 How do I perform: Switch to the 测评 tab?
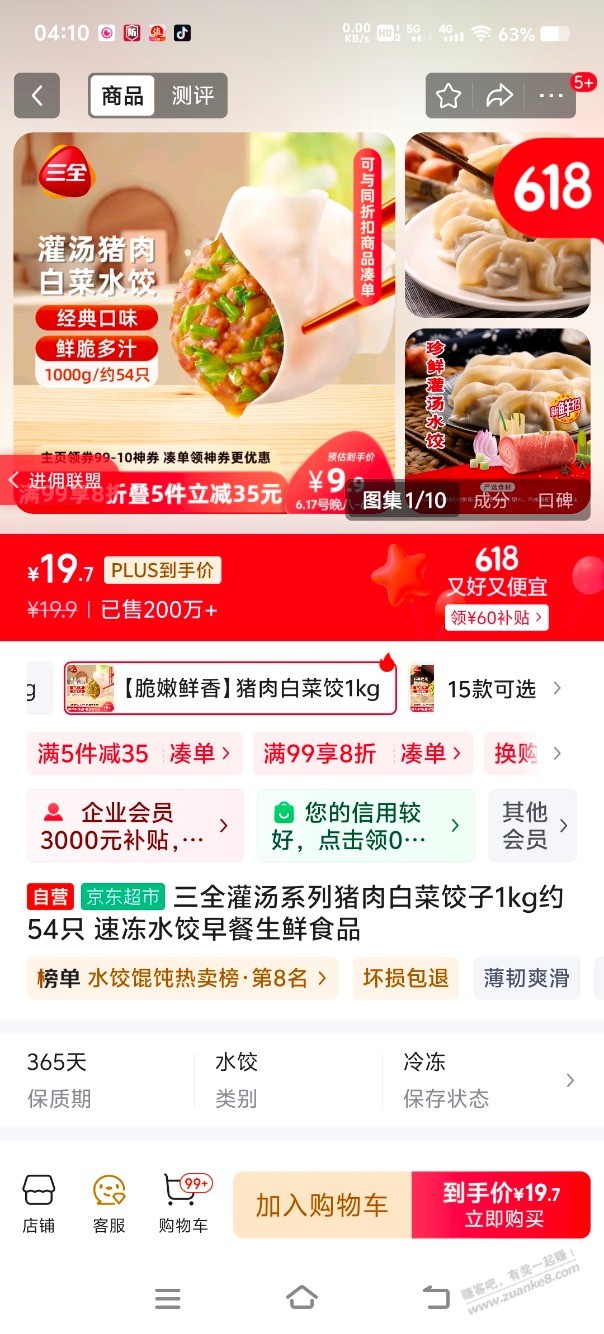tap(192, 96)
